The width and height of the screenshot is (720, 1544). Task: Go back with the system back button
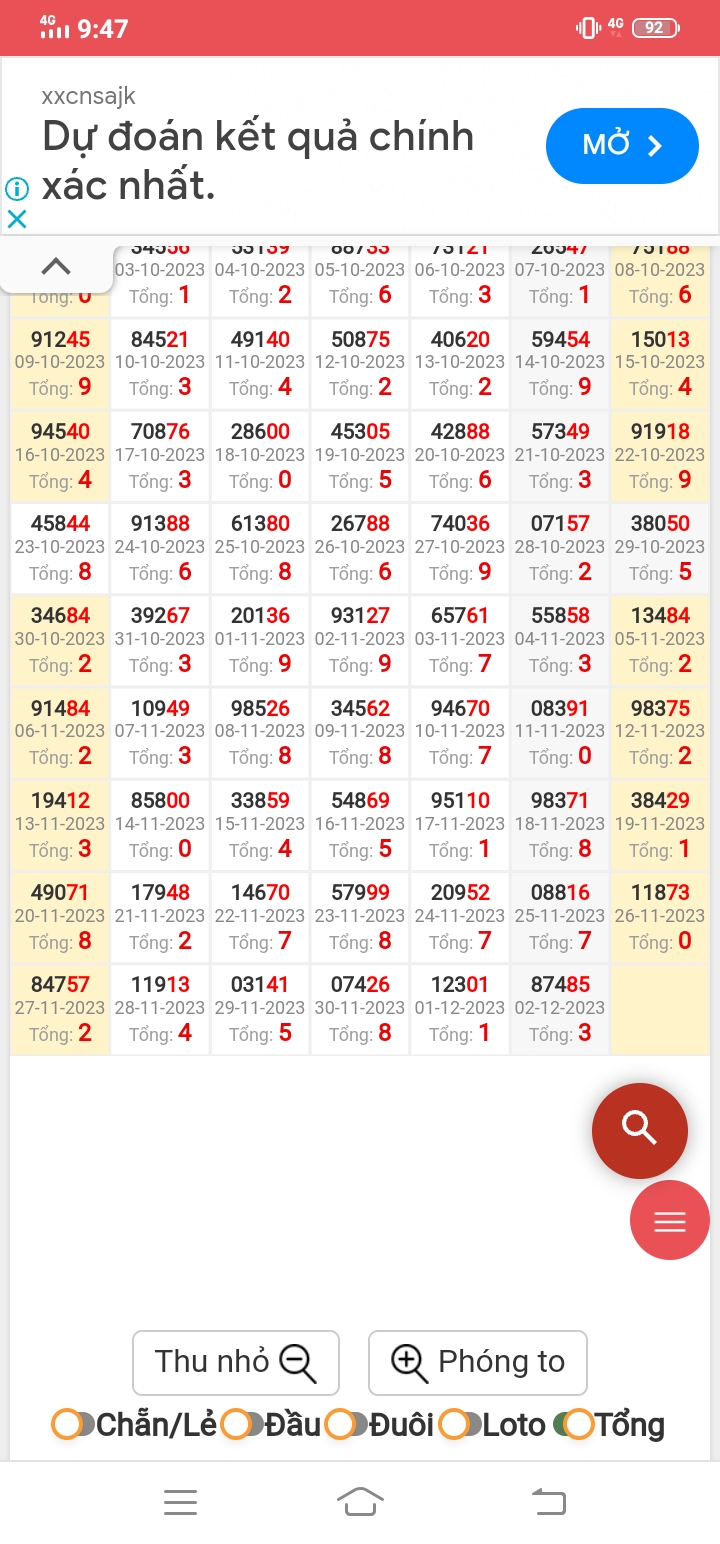(x=548, y=1501)
